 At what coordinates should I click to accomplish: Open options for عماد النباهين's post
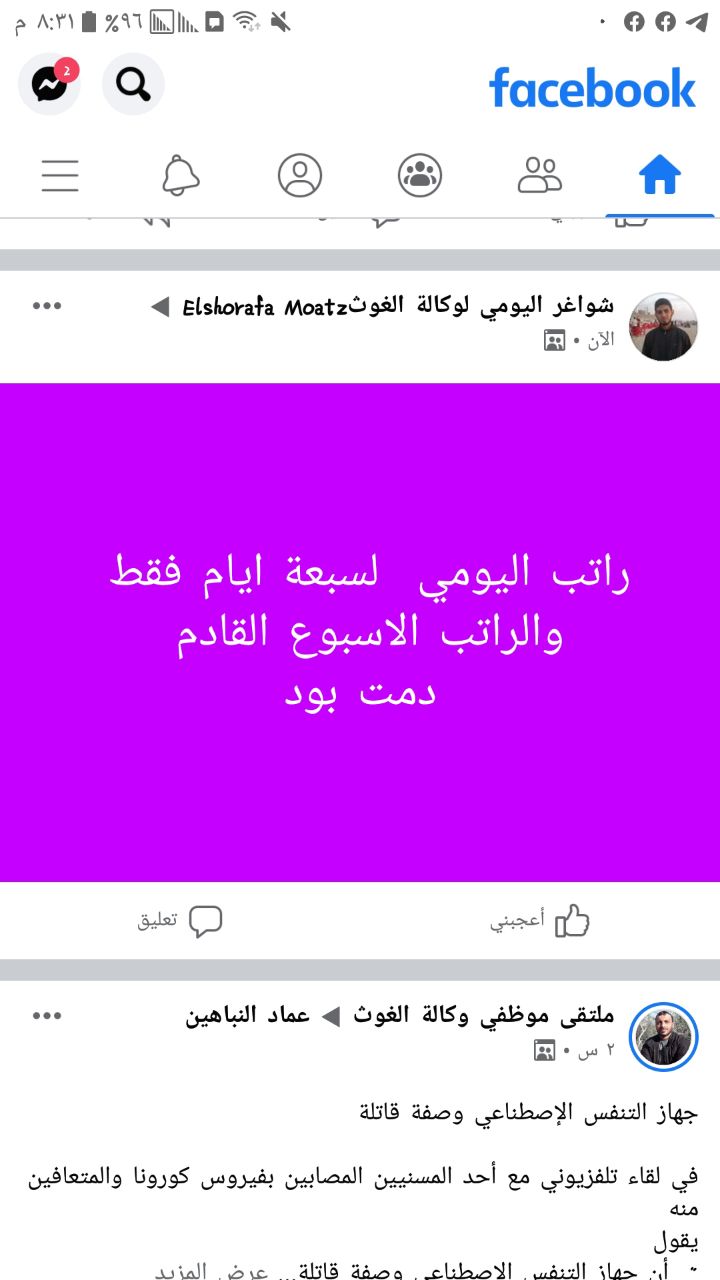tap(47, 1016)
